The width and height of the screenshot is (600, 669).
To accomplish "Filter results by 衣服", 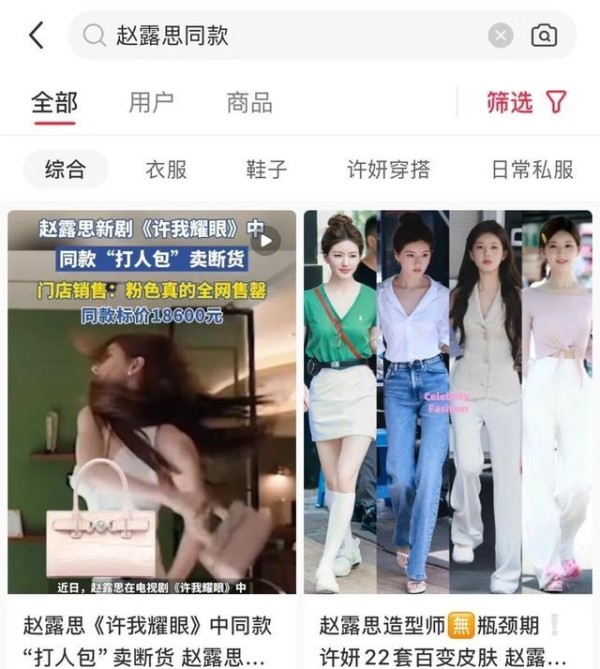I will (x=166, y=169).
